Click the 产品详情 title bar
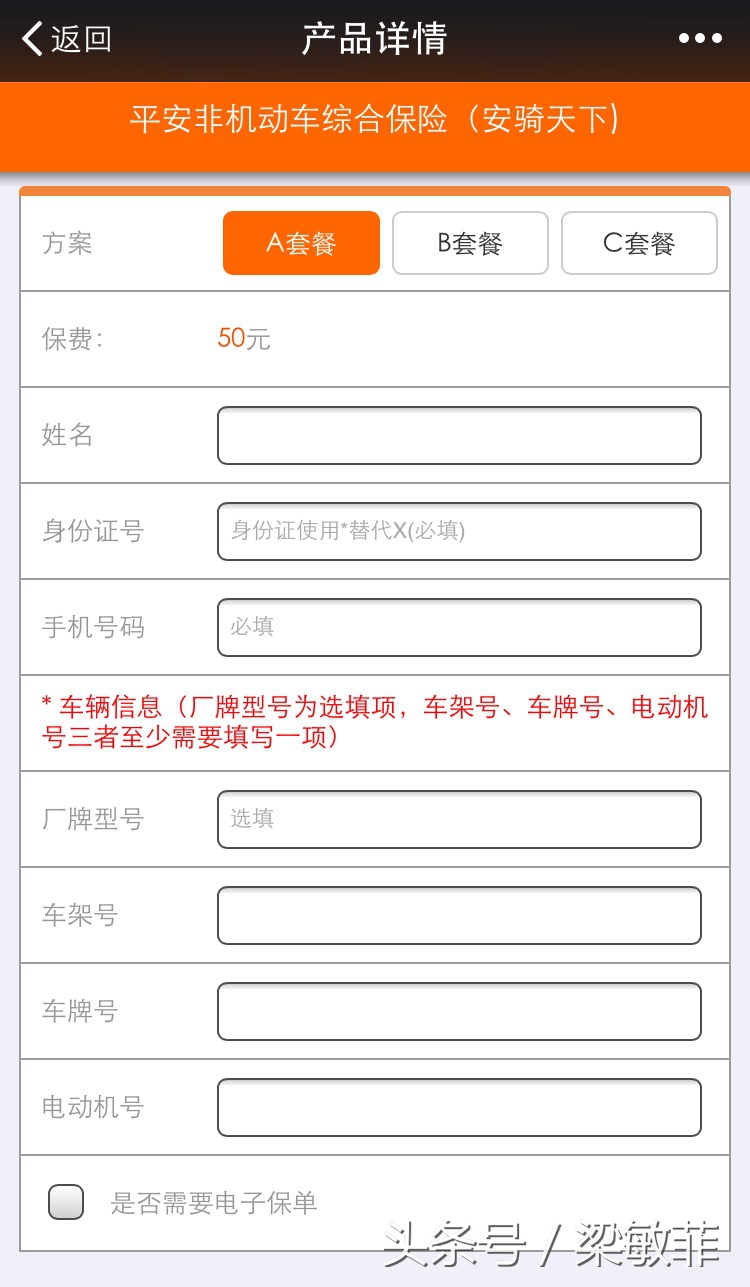Screen dimensions: 750x1287 (x=375, y=38)
